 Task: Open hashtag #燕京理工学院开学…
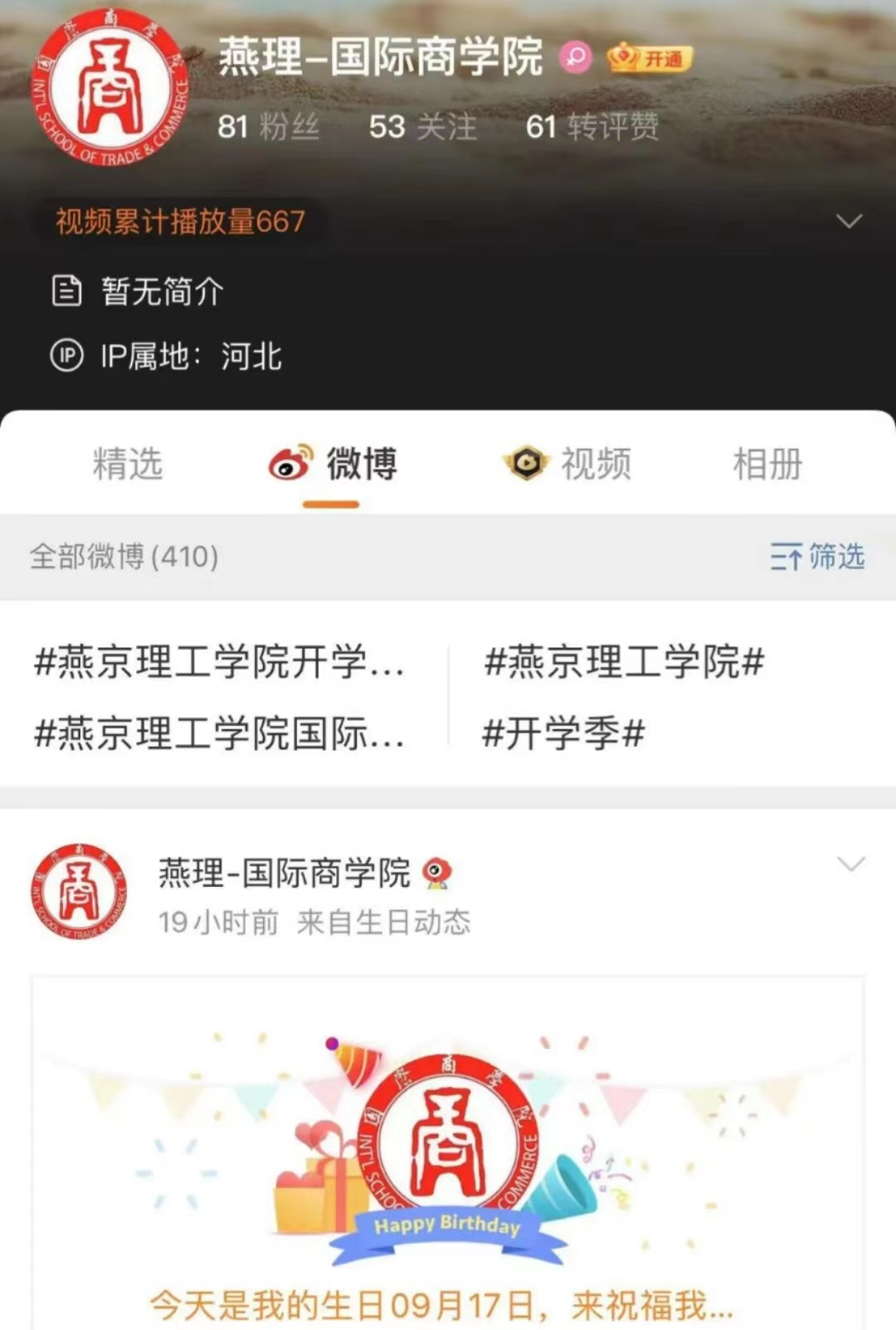point(219,662)
